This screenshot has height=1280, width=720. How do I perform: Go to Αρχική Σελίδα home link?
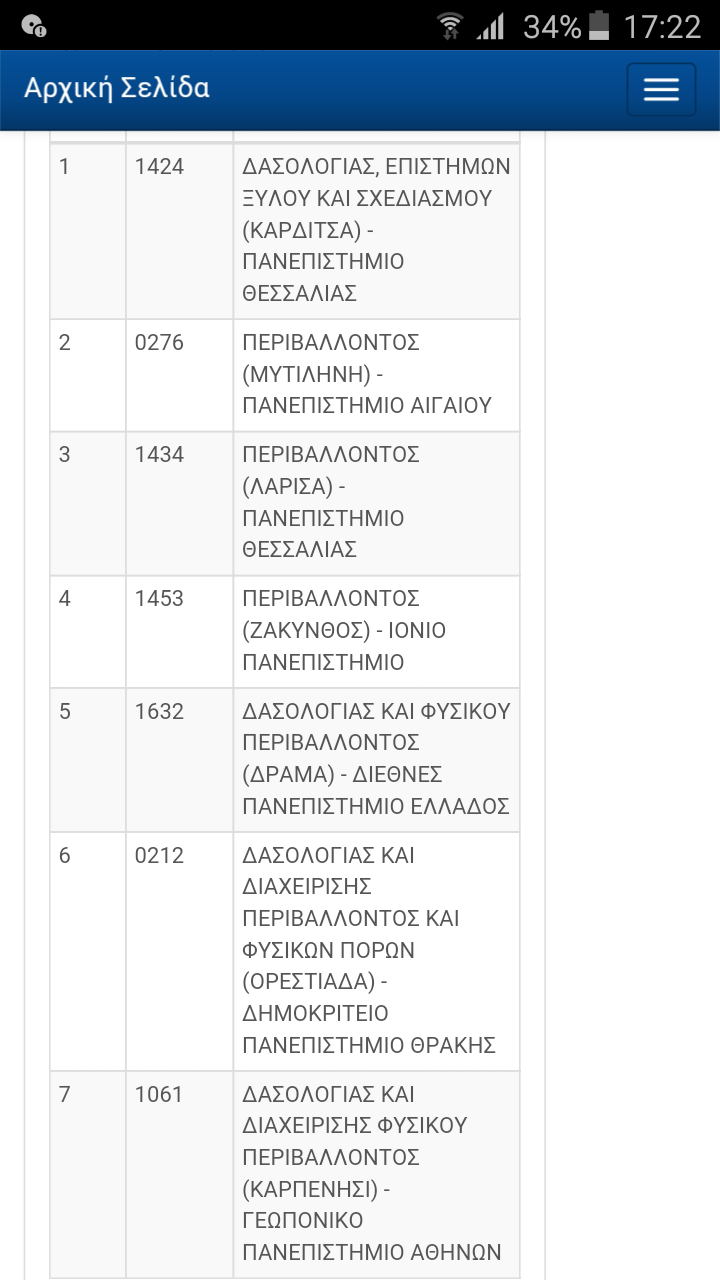tap(117, 88)
